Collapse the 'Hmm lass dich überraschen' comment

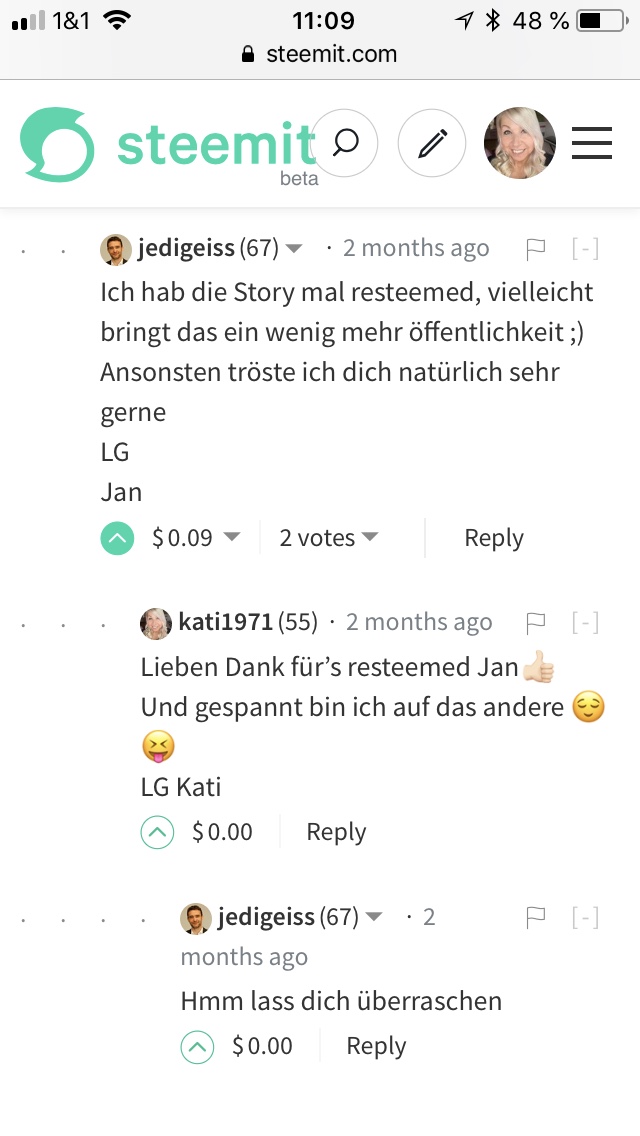pyautogui.click(x=585, y=917)
